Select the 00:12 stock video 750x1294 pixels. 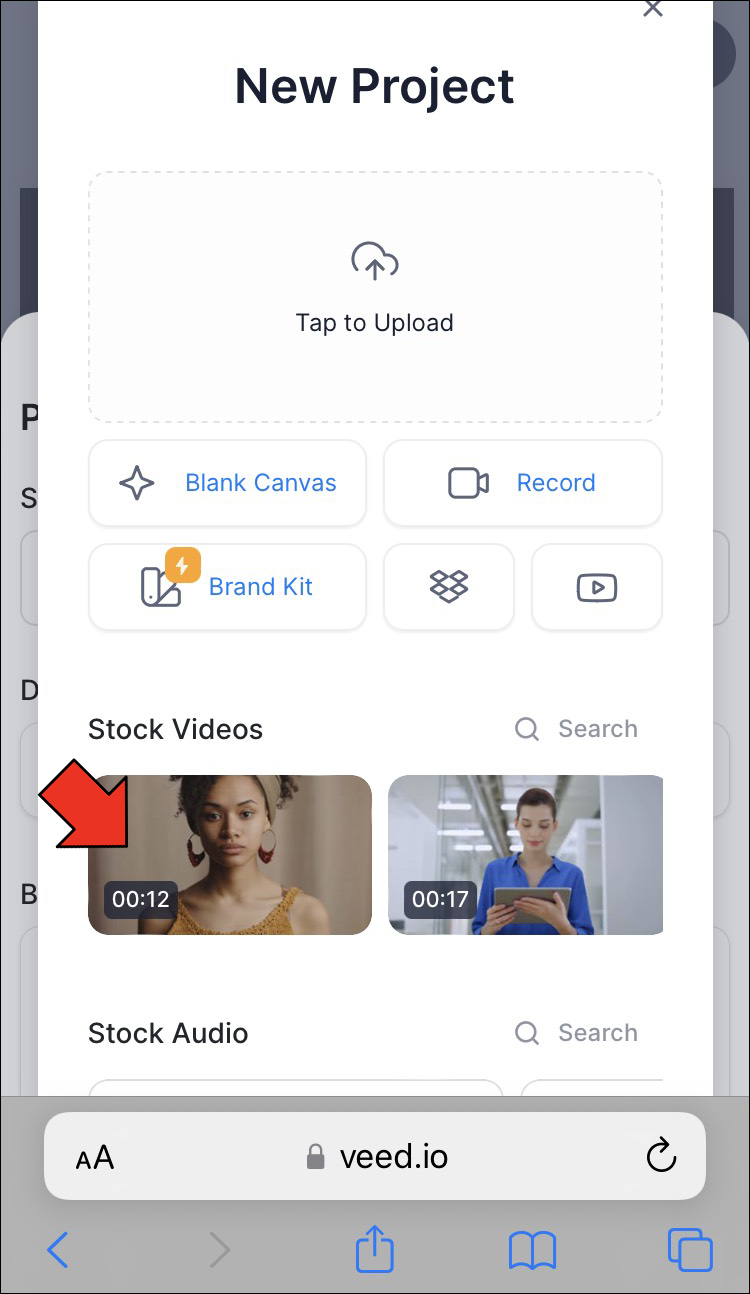tap(230, 855)
